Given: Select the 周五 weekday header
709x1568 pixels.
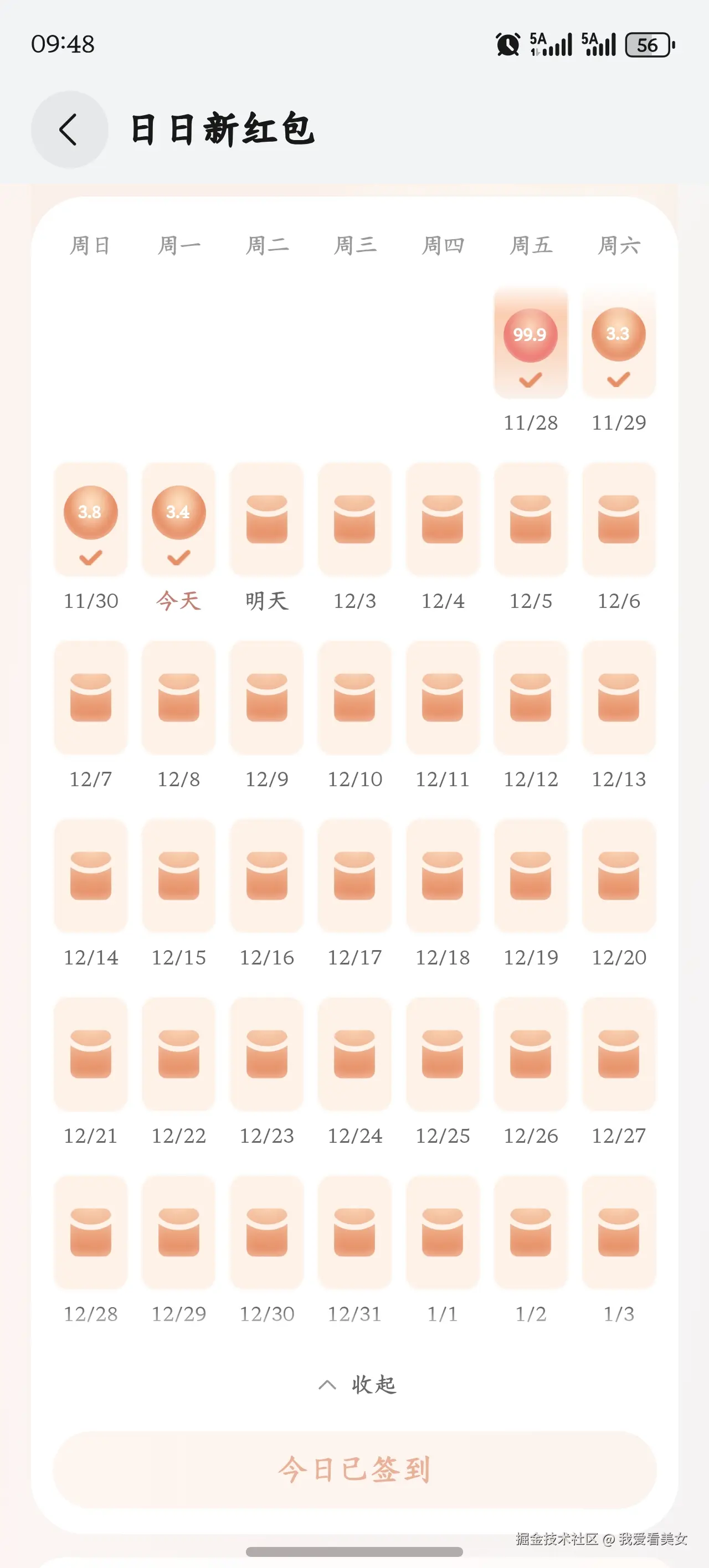Looking at the screenshot, I should coord(531,245).
